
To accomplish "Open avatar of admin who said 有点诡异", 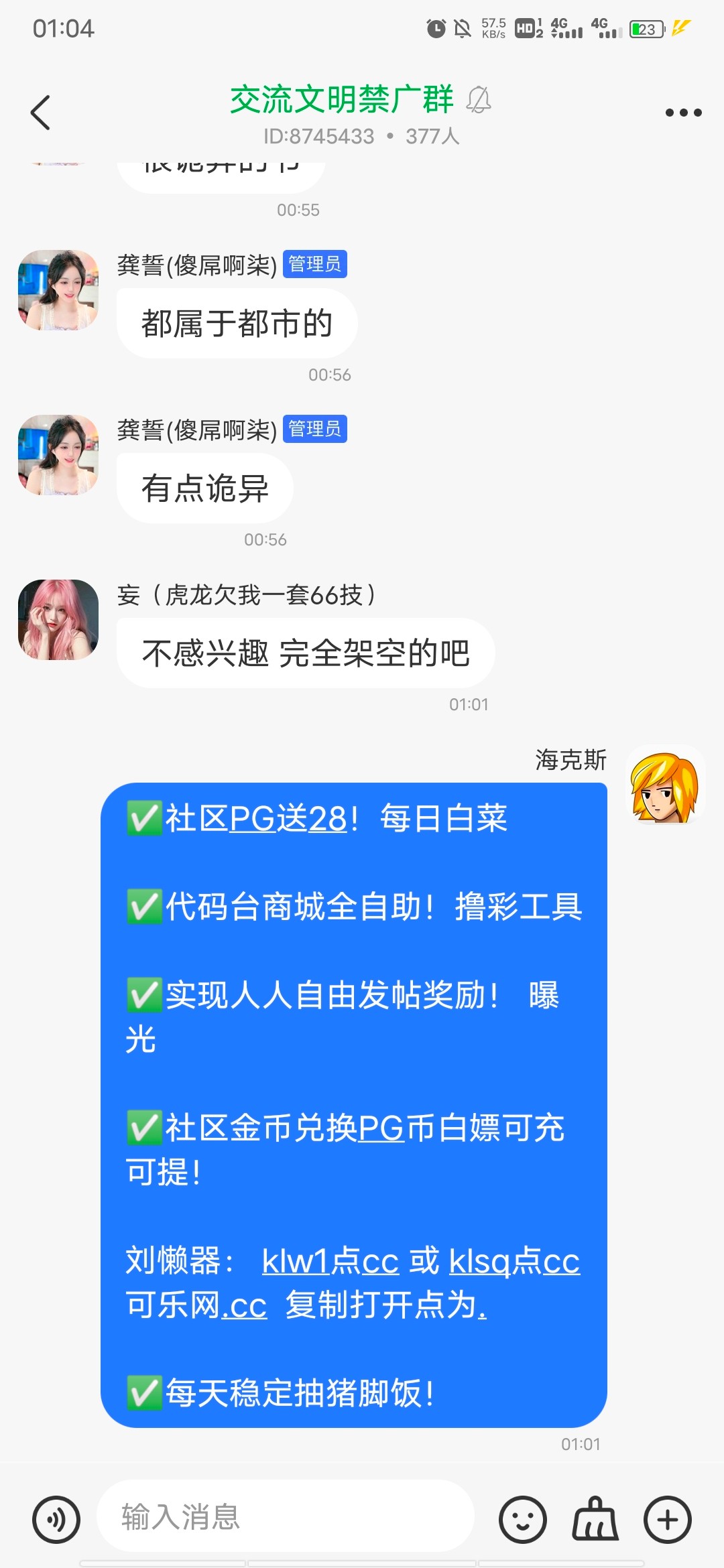I will coord(58,455).
